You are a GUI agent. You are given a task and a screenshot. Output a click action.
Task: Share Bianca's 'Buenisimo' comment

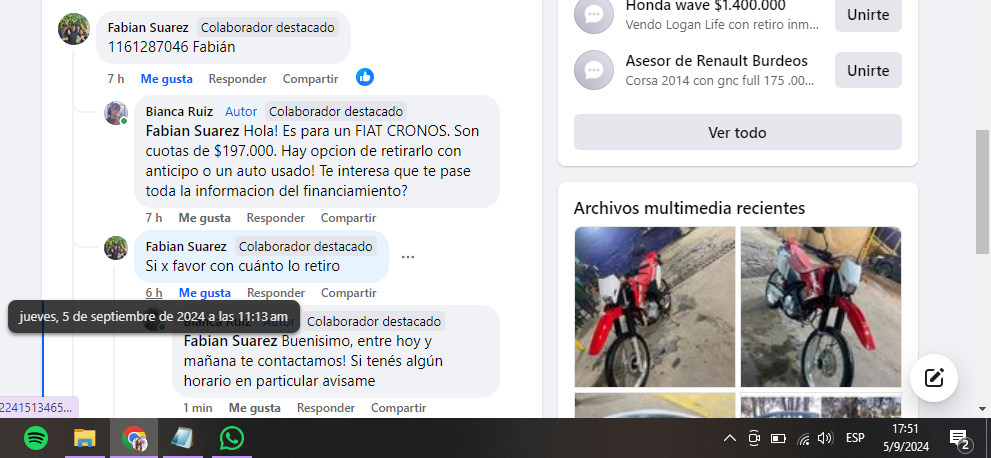point(398,408)
